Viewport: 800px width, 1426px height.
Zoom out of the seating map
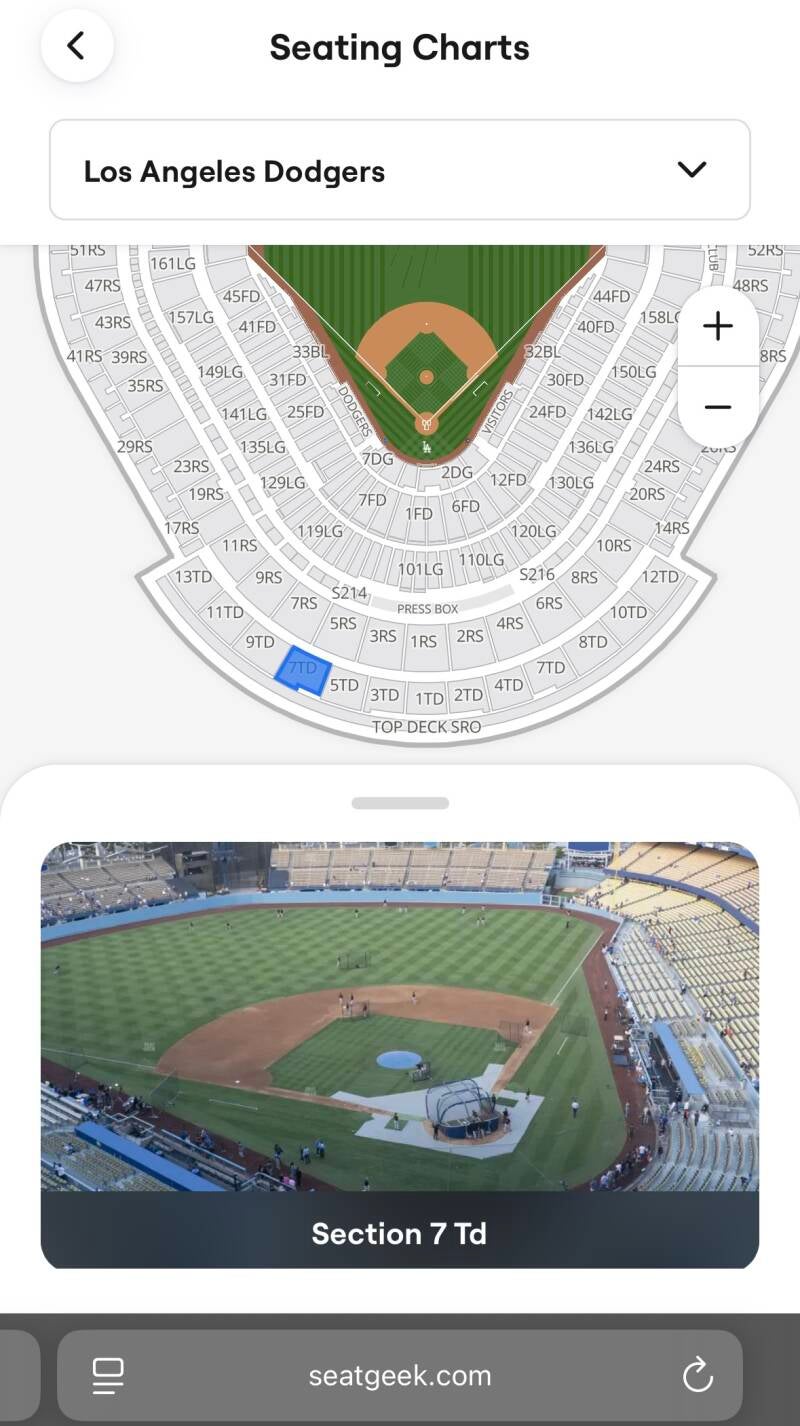click(717, 407)
